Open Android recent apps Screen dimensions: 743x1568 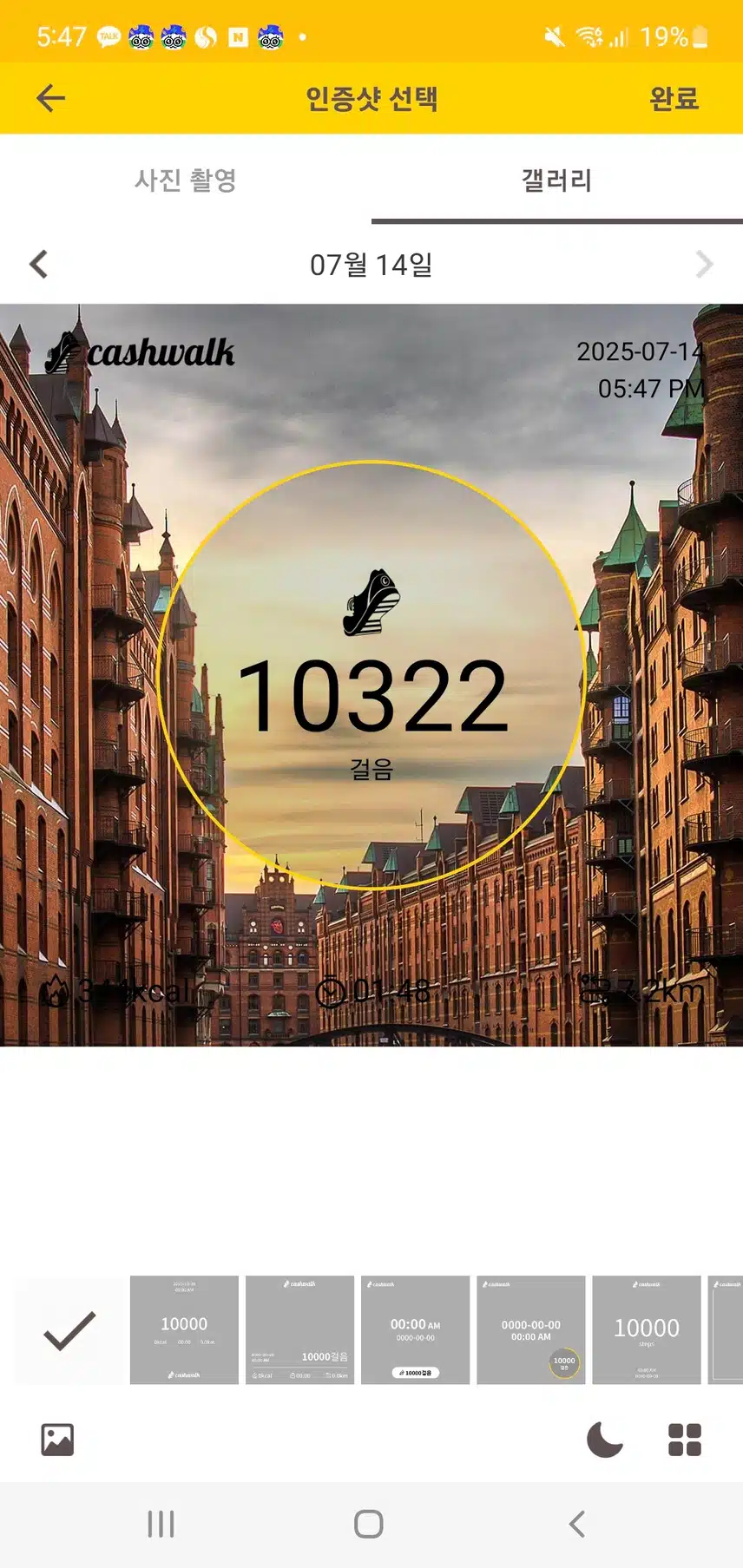pyautogui.click(x=161, y=1524)
